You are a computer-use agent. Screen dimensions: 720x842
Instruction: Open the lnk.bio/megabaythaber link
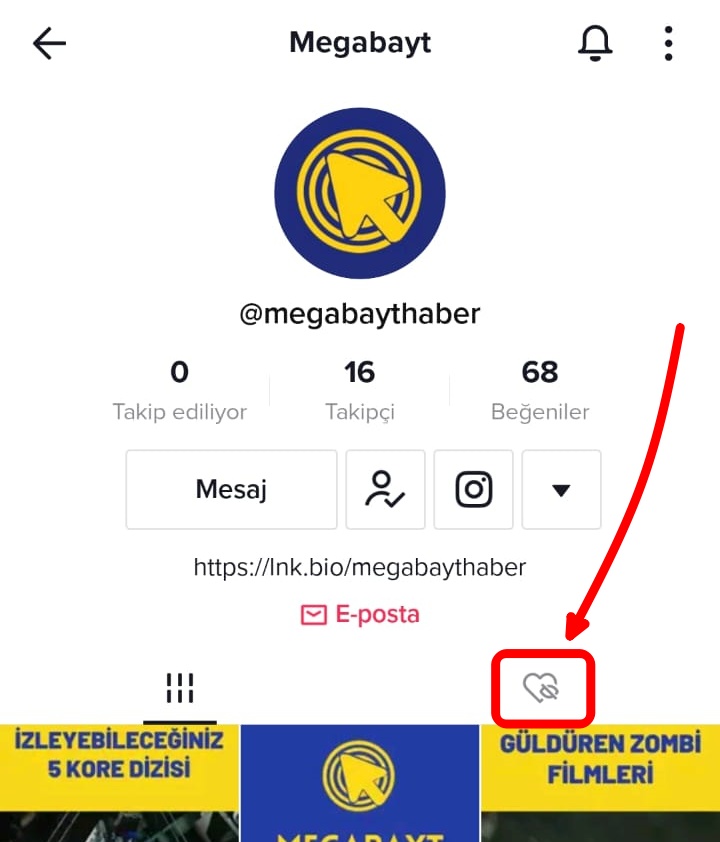pyautogui.click(x=359, y=568)
